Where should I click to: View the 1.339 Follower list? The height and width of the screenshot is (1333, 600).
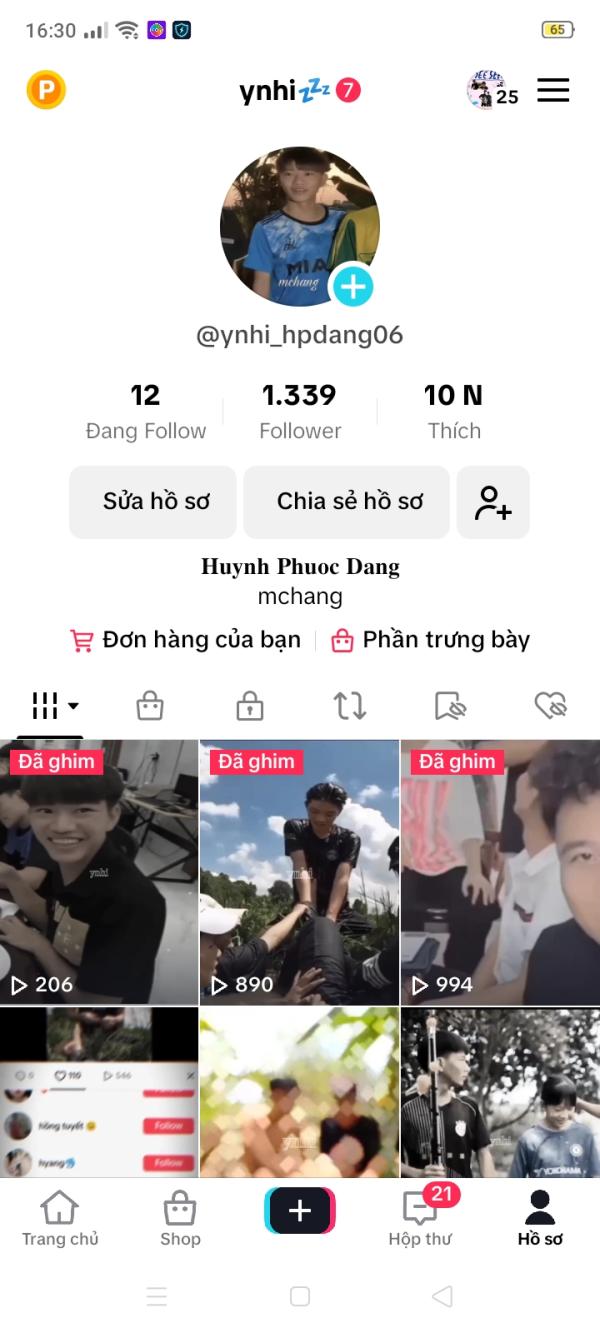300,412
